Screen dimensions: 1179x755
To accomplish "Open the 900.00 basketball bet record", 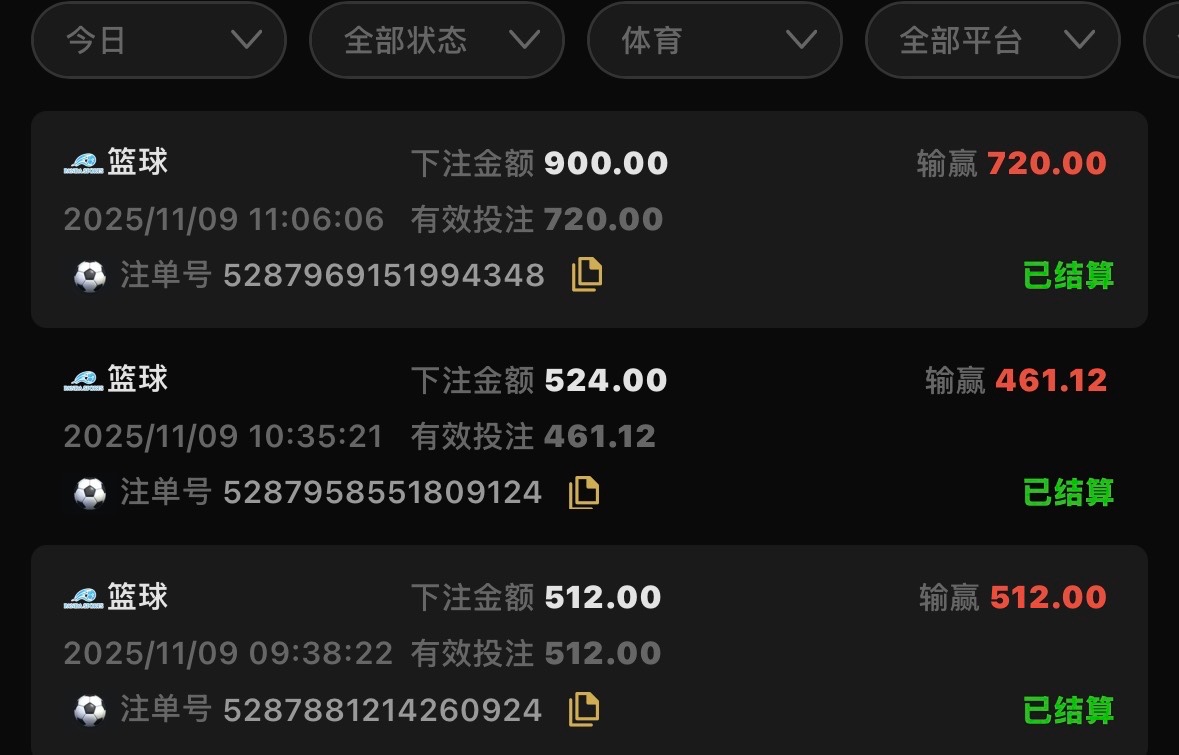I will [589, 219].
